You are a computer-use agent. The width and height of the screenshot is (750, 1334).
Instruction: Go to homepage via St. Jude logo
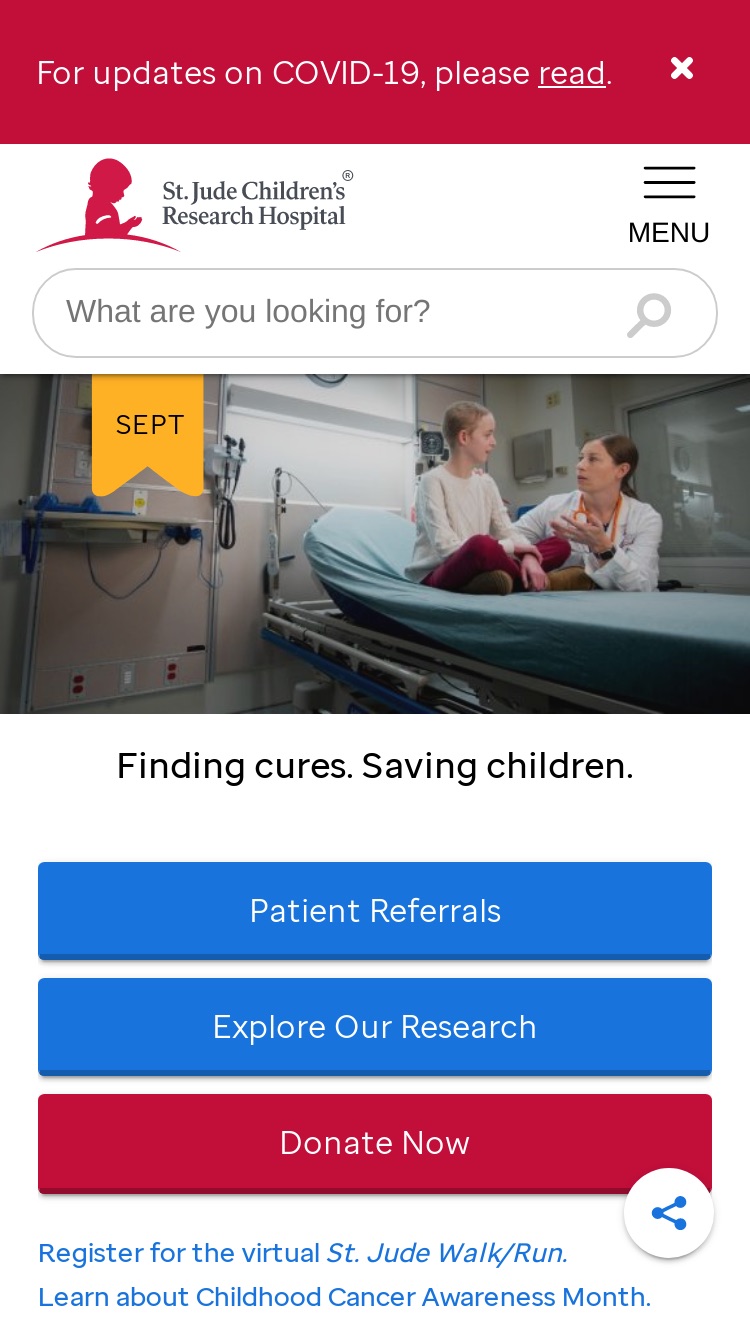point(195,204)
